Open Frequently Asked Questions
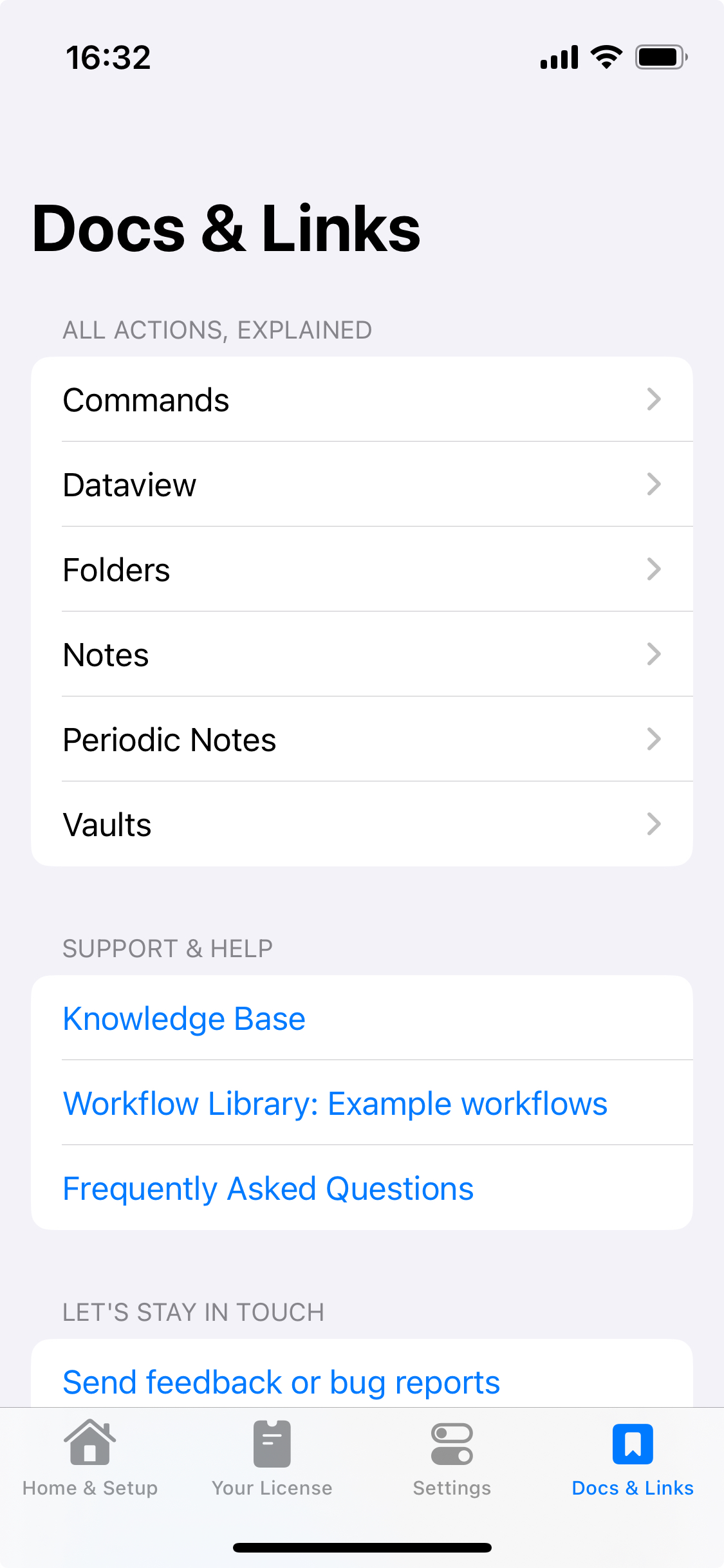 pos(268,1189)
